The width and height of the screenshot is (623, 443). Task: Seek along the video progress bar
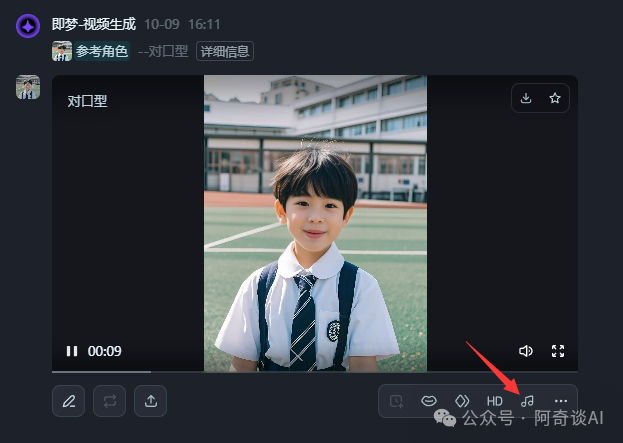tap(300, 372)
